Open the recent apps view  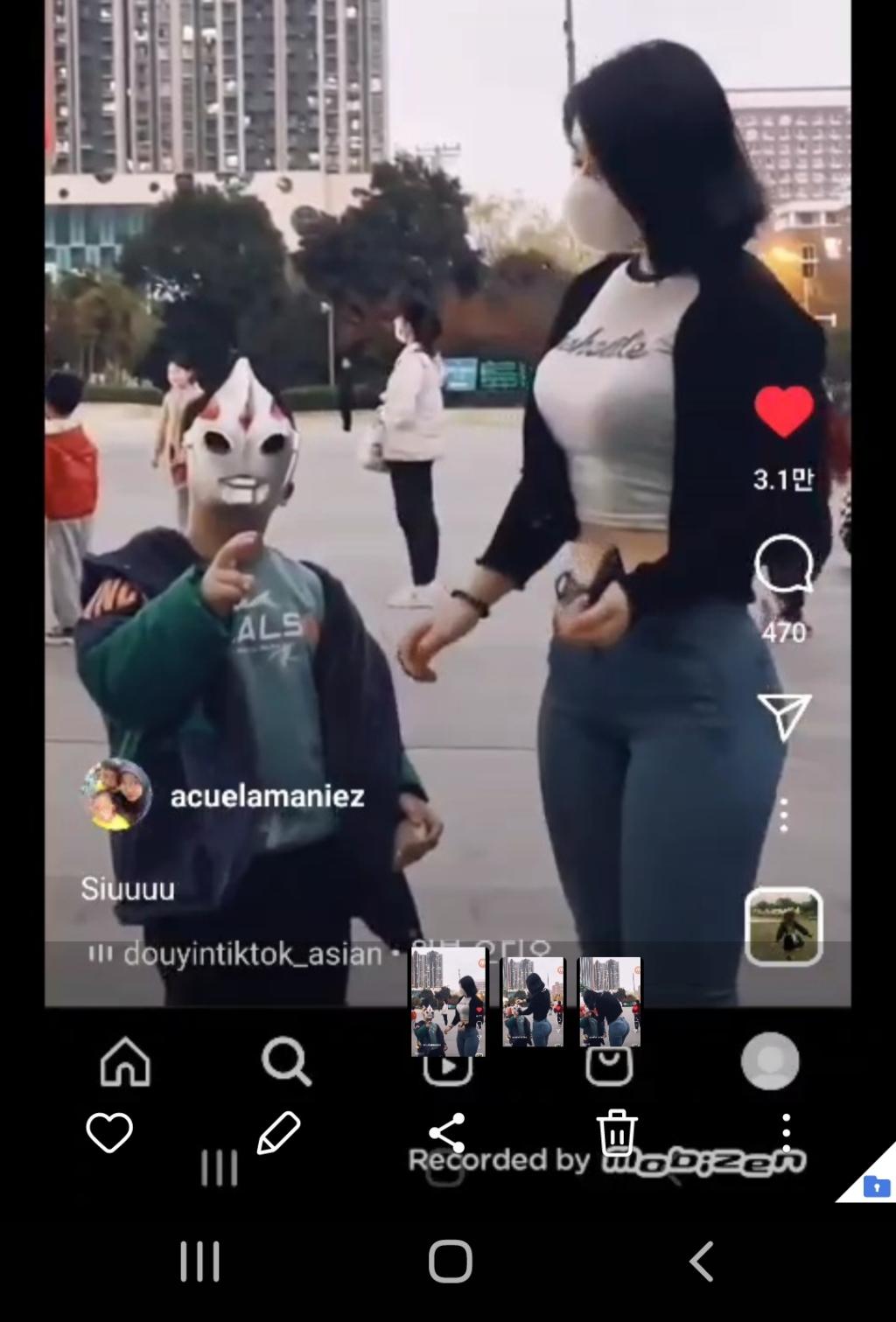(199, 1262)
